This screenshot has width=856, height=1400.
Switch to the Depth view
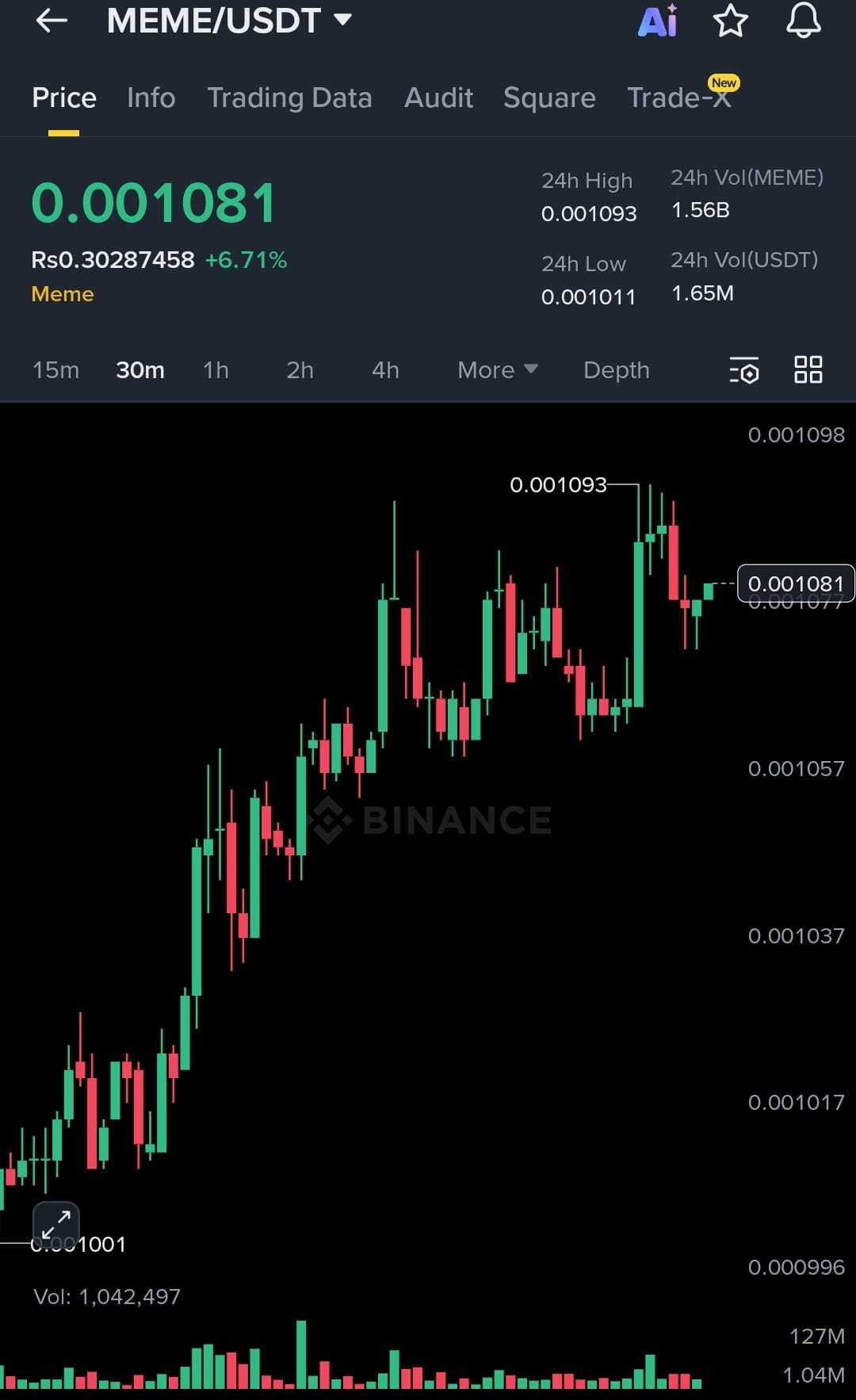pos(616,370)
